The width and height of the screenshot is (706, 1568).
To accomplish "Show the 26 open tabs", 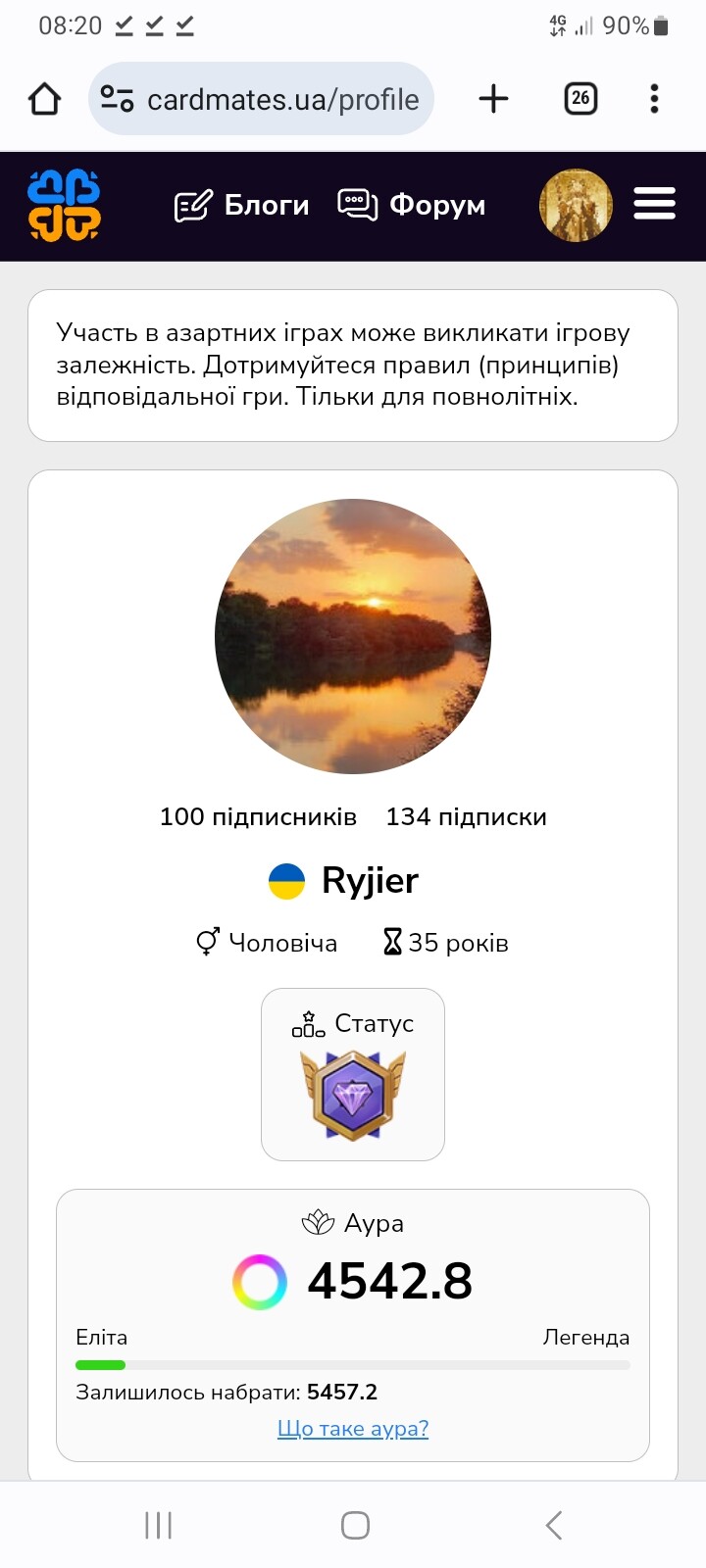I will [x=580, y=98].
